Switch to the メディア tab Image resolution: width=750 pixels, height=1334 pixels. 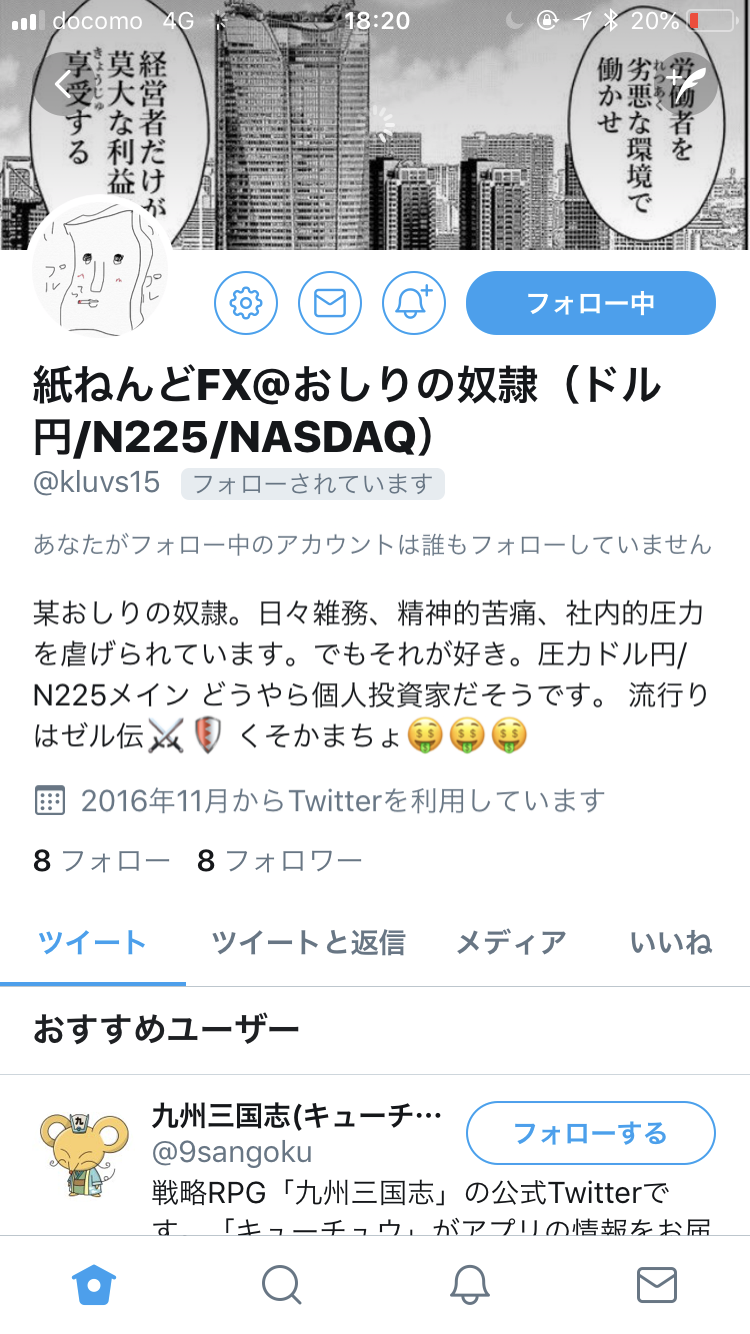coord(511,942)
